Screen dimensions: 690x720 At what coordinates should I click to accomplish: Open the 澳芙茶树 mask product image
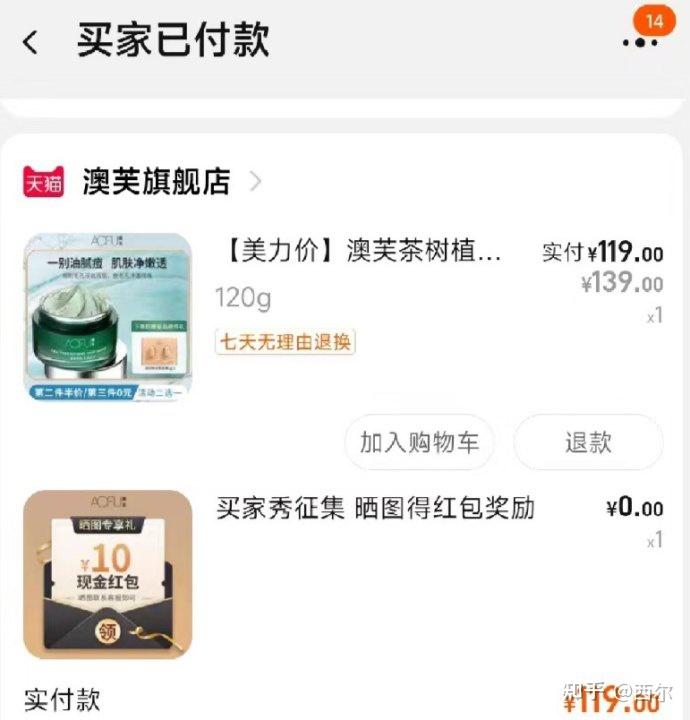tap(108, 318)
